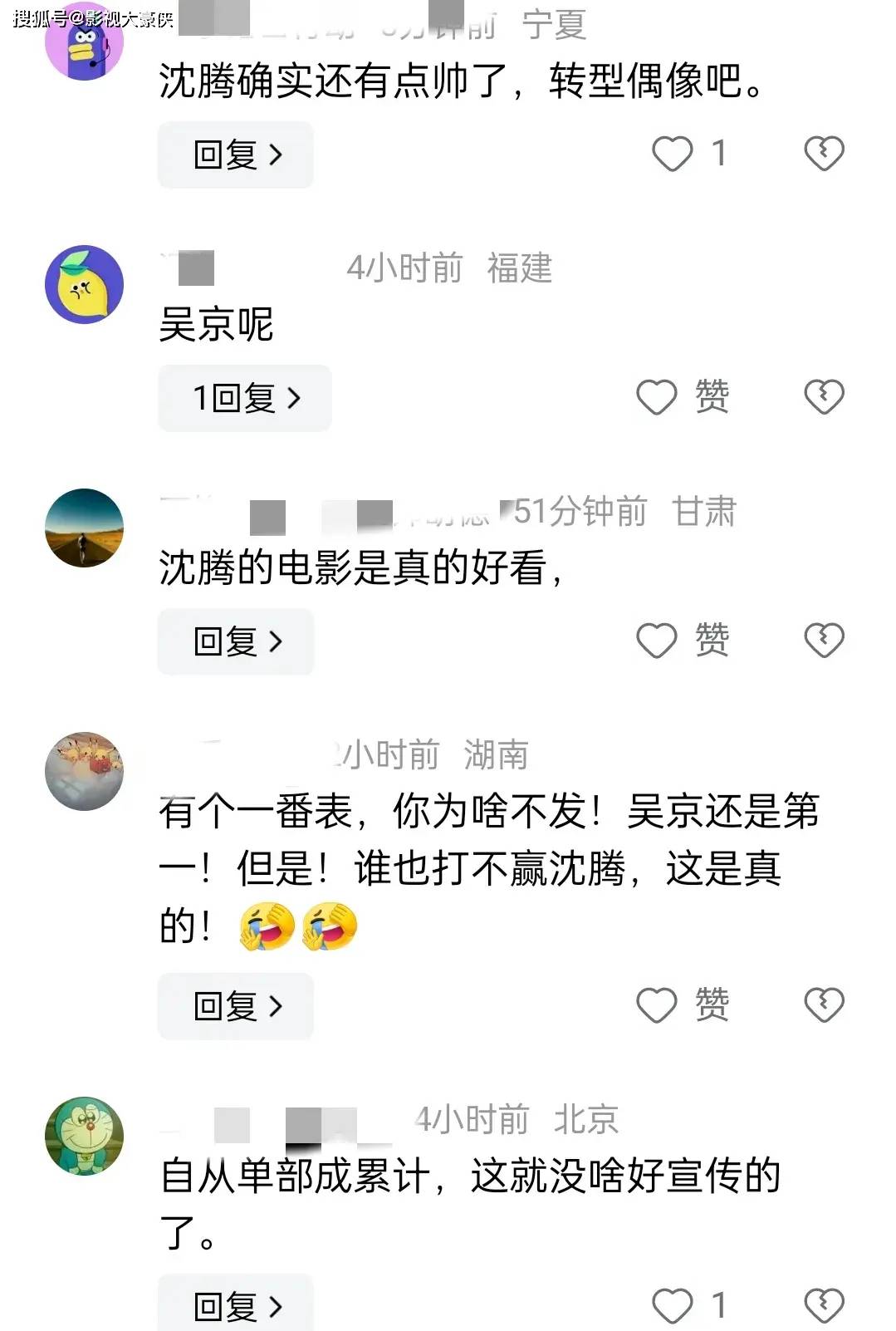Like the comment '沈腾确实还有点帅了'
Viewport: 896px width, 1331px height.
673,154
